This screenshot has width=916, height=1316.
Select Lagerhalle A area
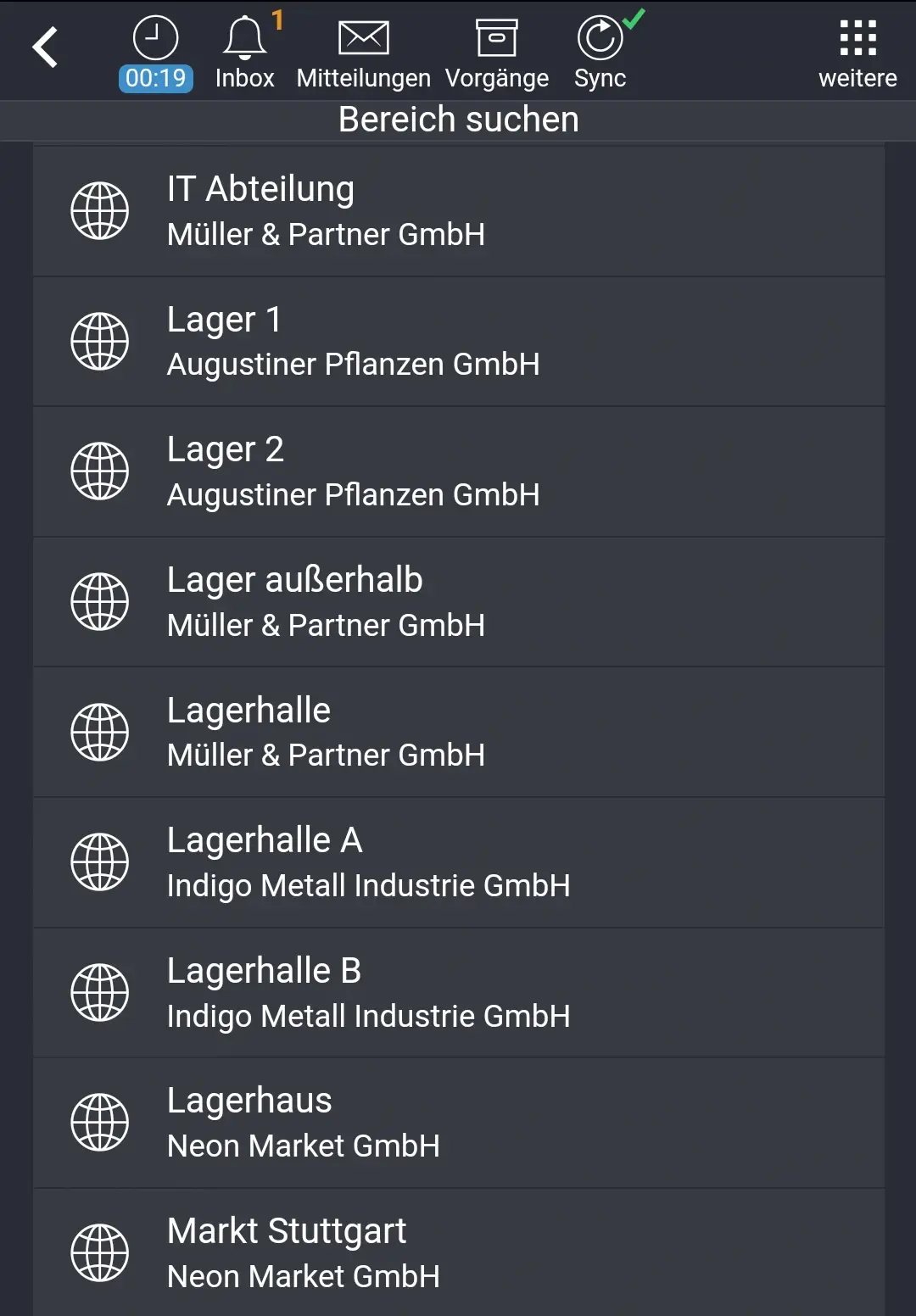point(458,862)
